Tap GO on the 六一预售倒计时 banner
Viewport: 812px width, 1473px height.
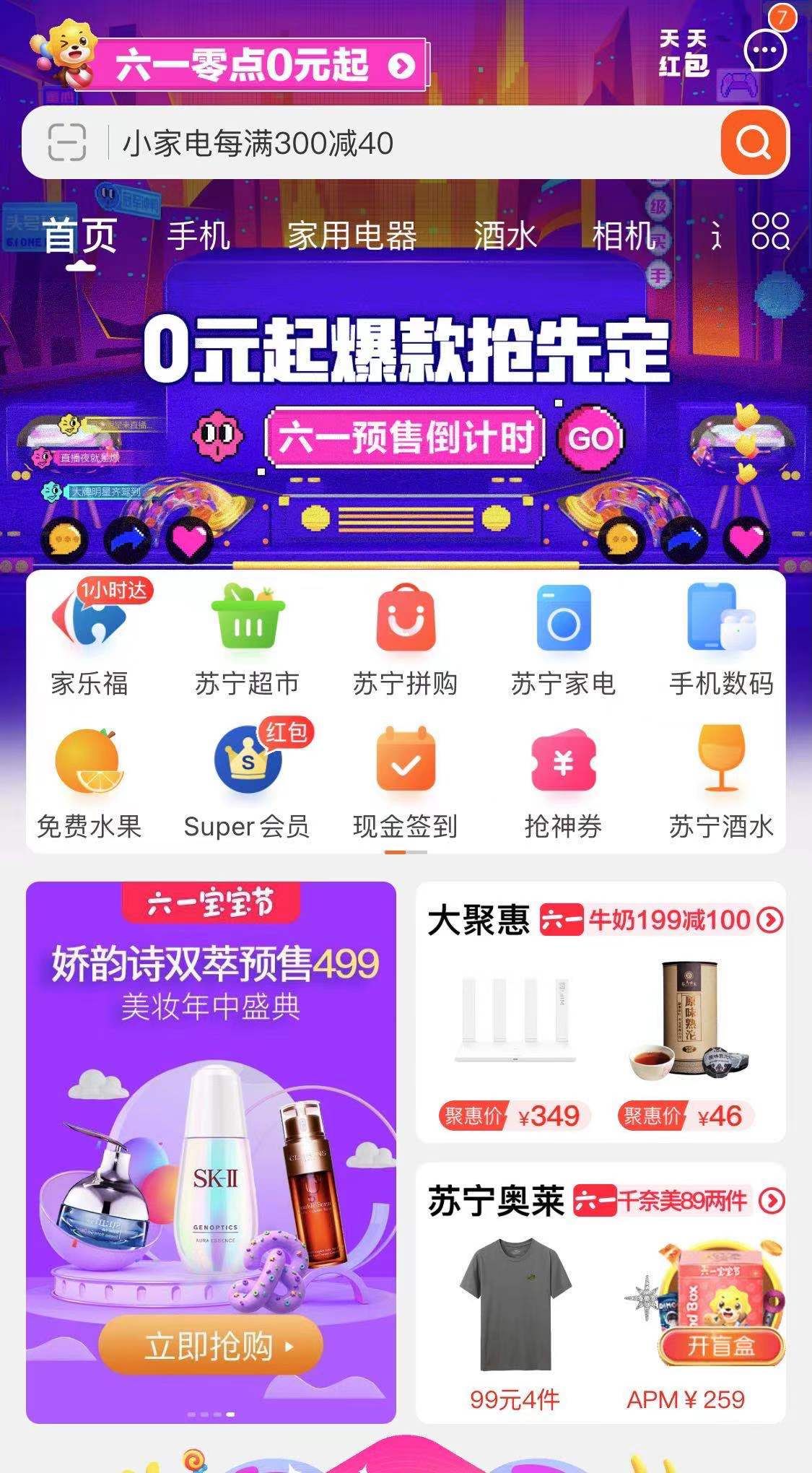590,438
